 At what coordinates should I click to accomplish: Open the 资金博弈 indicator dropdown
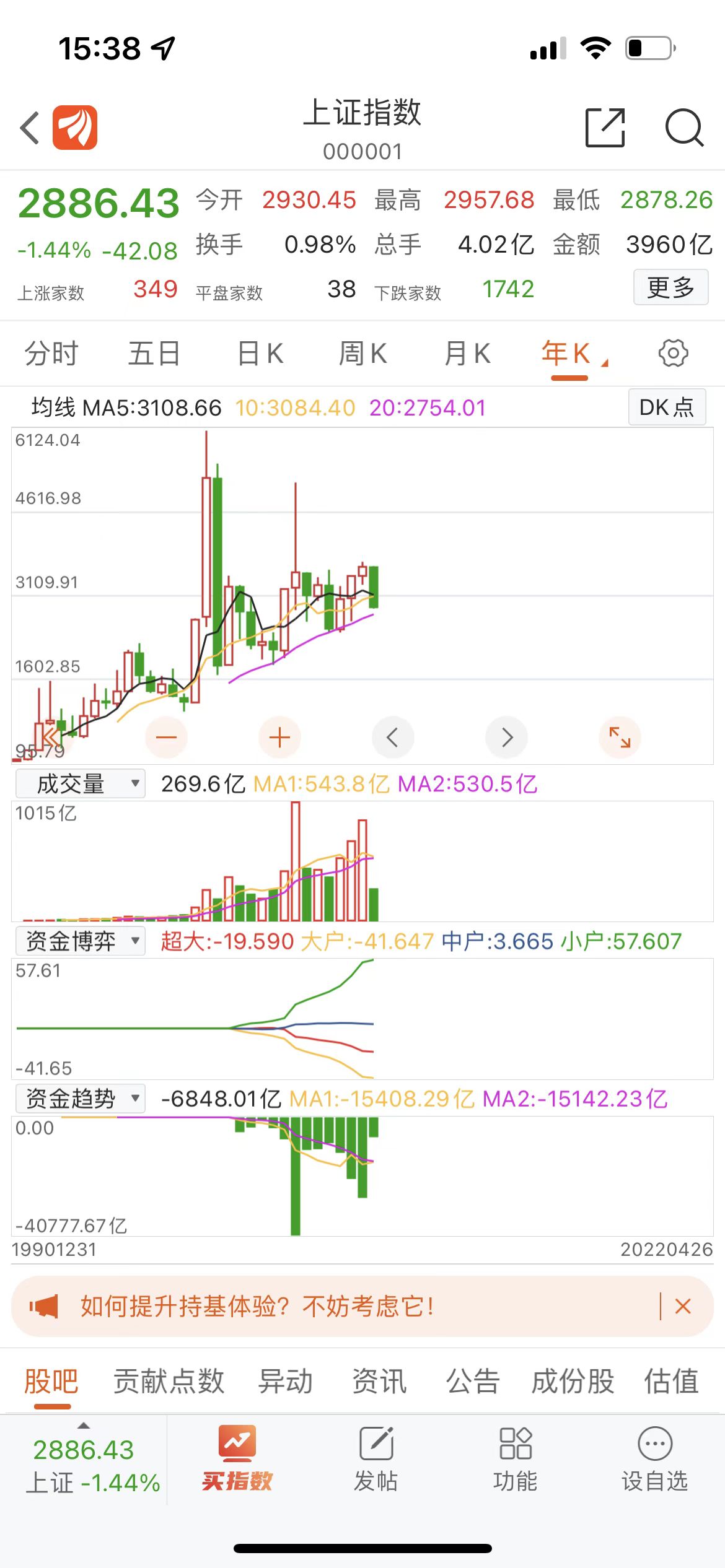[81, 941]
